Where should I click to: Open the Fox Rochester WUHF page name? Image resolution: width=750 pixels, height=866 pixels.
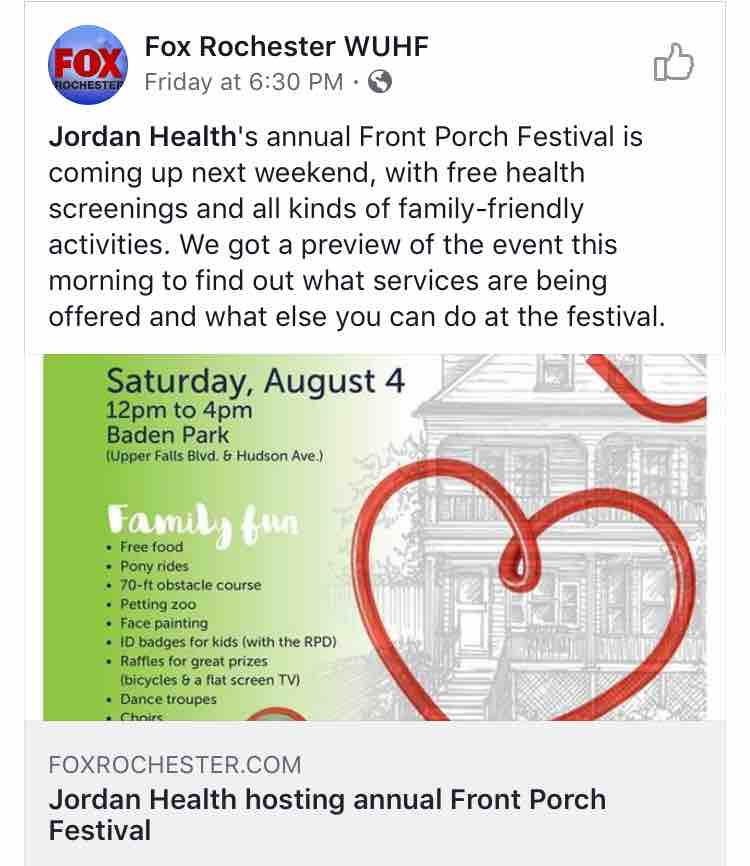point(287,46)
